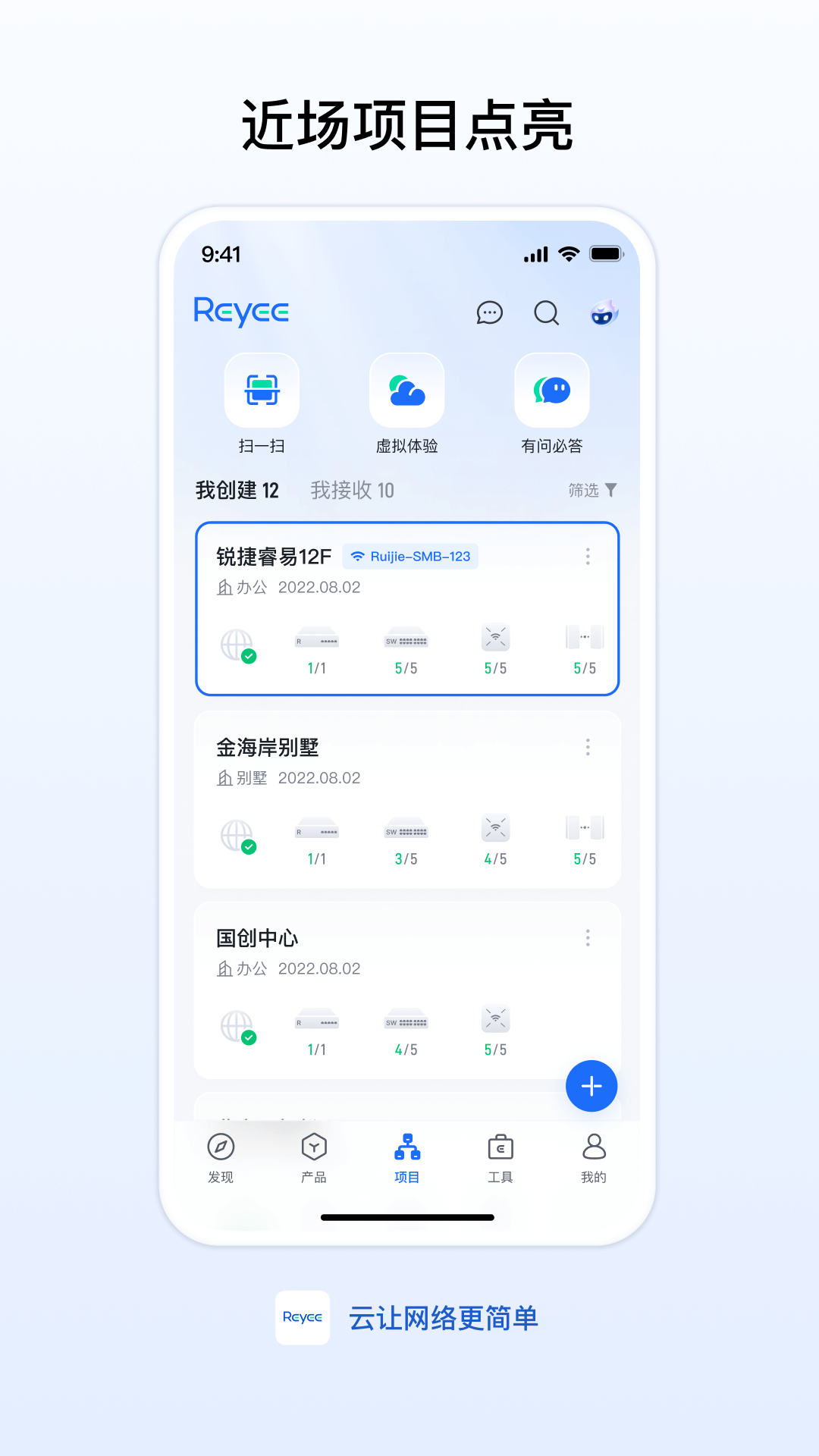The image size is (819, 1456).
Task: Open the three-dot menu on 金海岸别墅
Action: 588,748
